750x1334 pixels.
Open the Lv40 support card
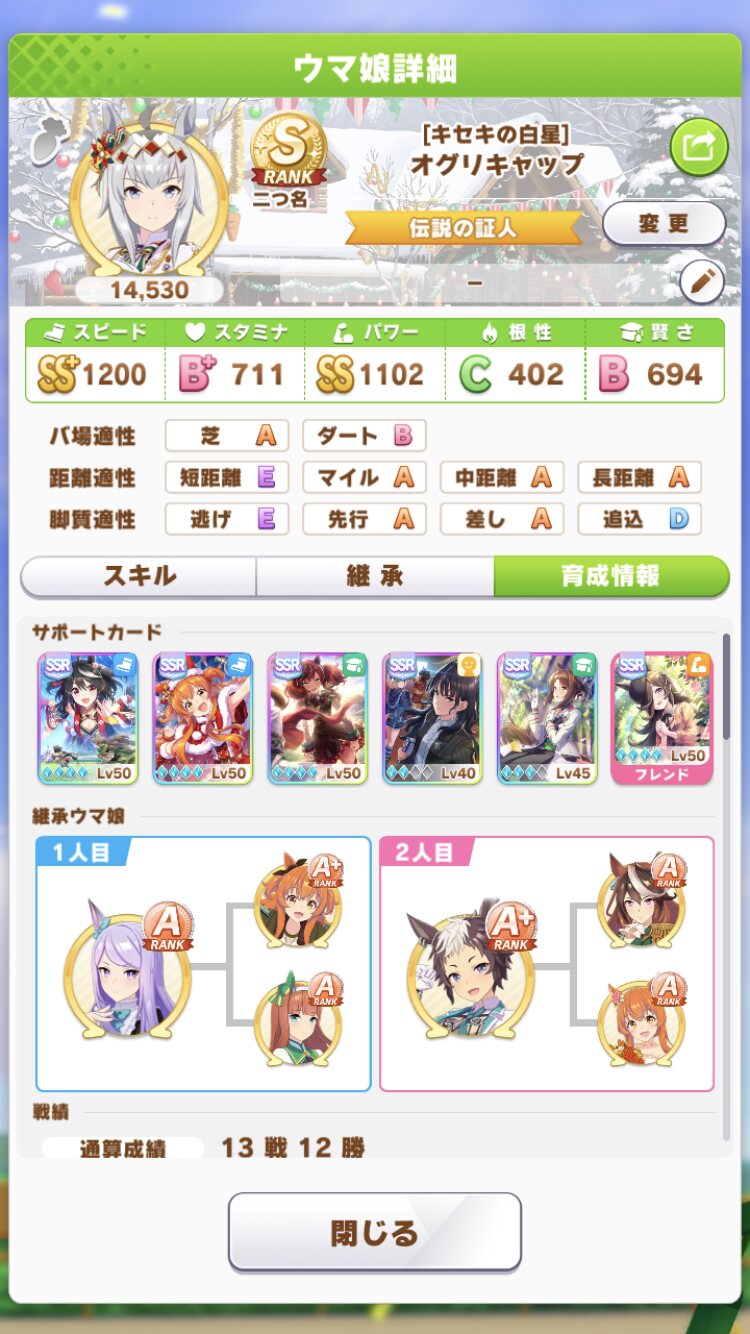(432, 718)
